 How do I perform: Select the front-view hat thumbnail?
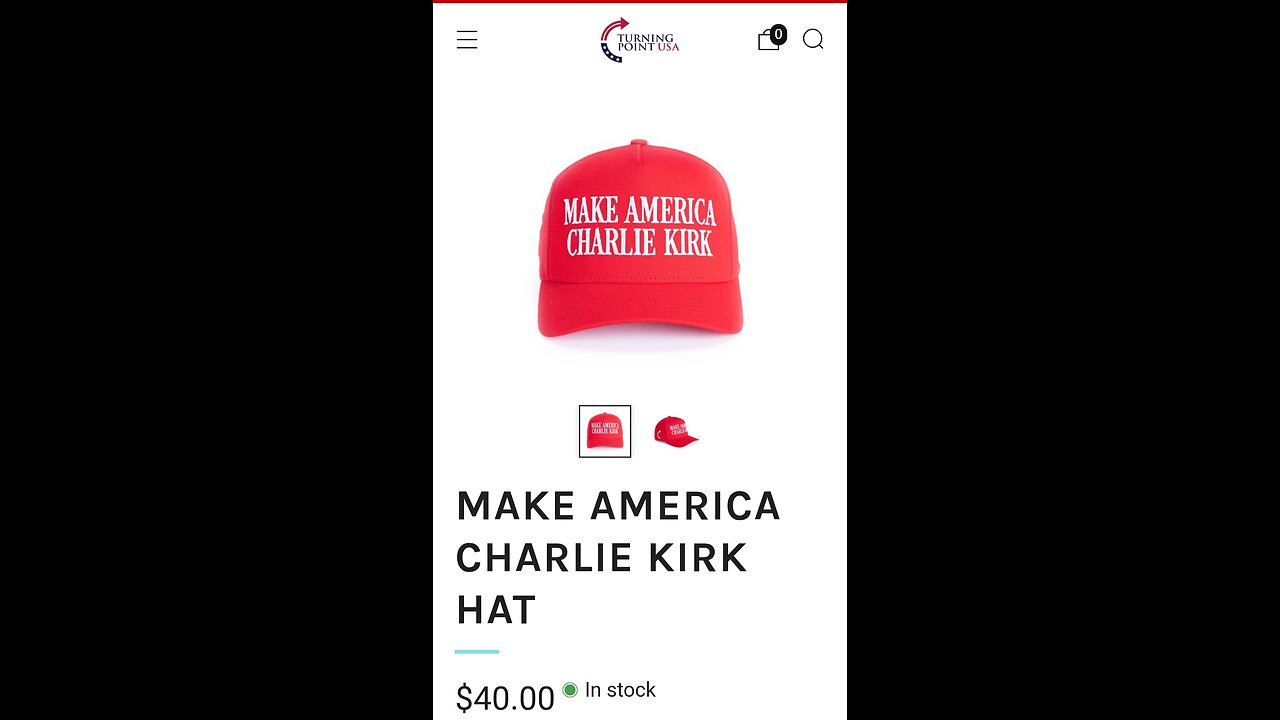tap(605, 431)
